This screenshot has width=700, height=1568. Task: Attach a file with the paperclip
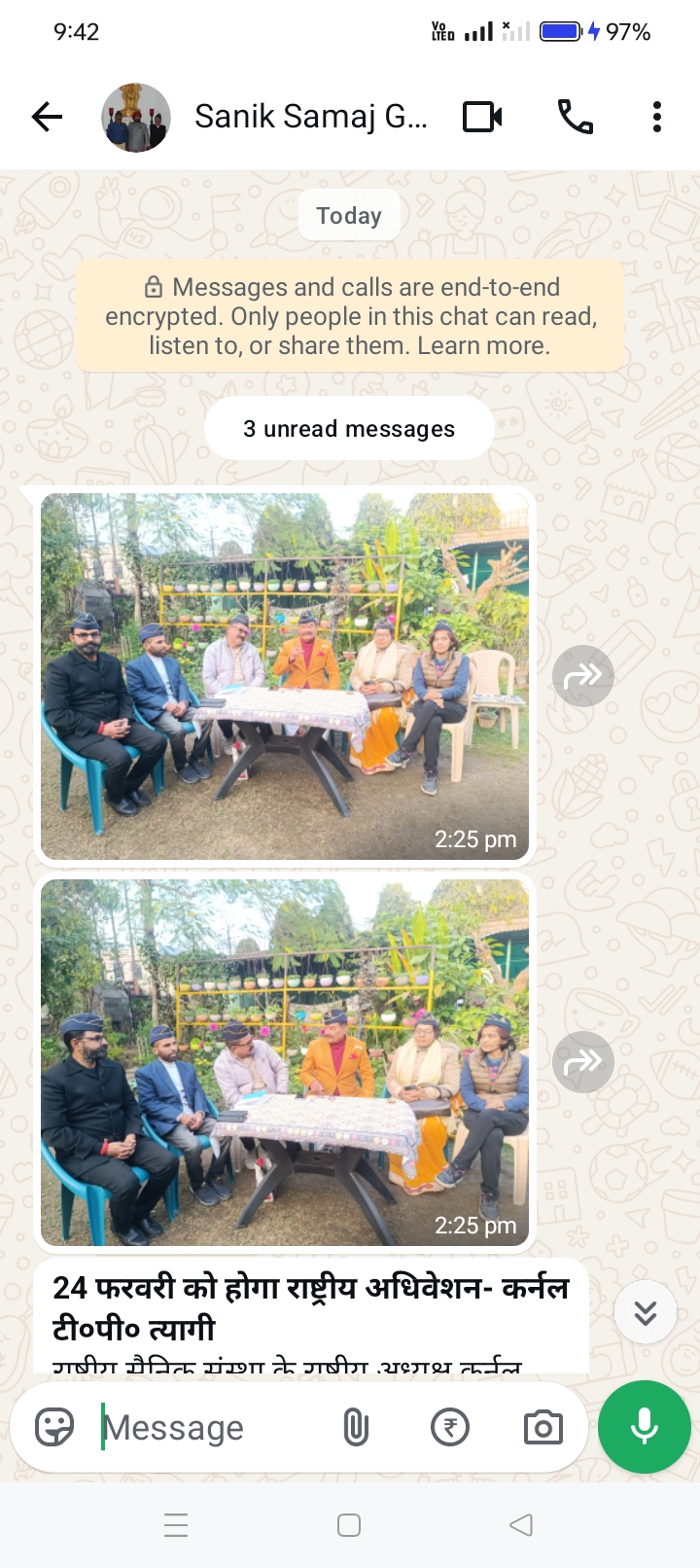click(x=356, y=1428)
